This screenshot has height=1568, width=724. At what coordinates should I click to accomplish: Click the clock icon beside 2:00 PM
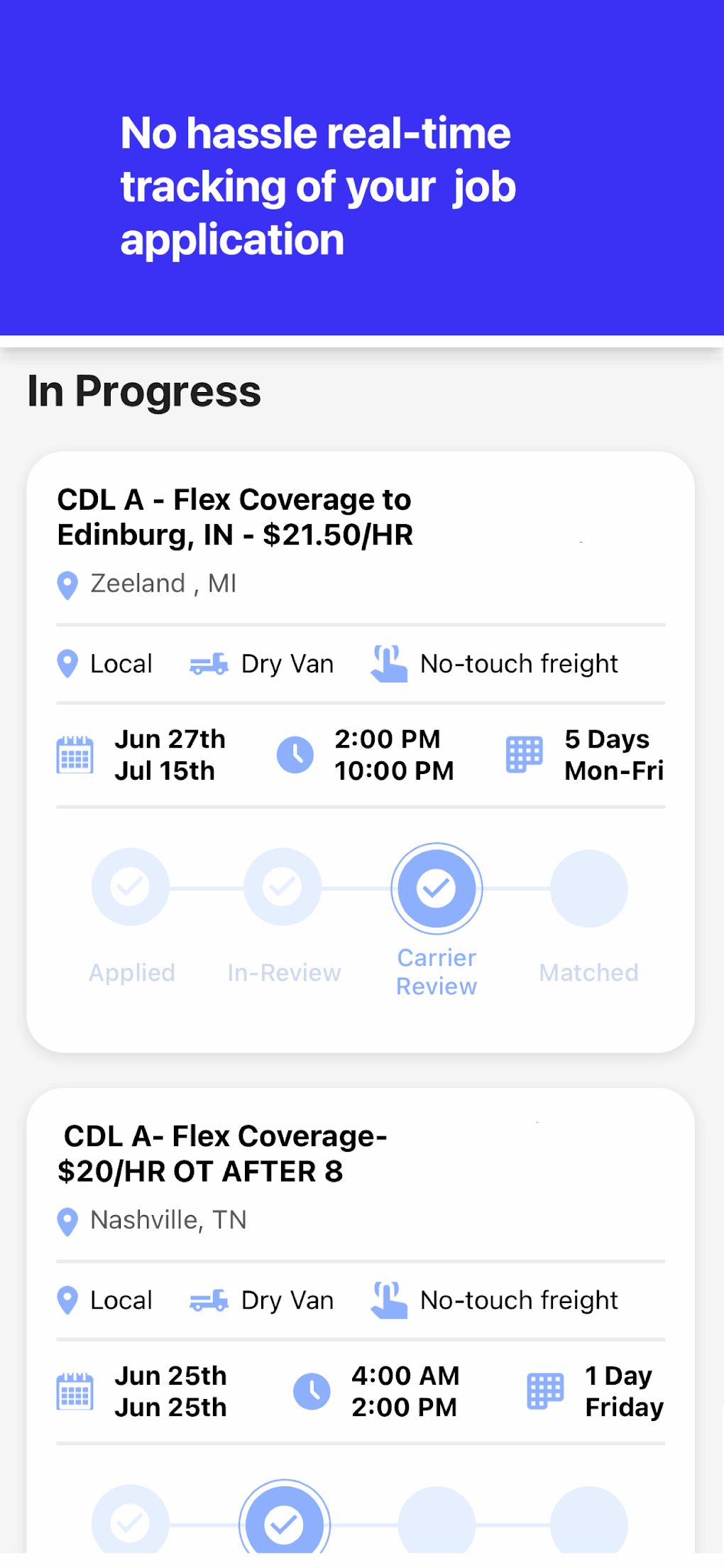[x=295, y=755]
